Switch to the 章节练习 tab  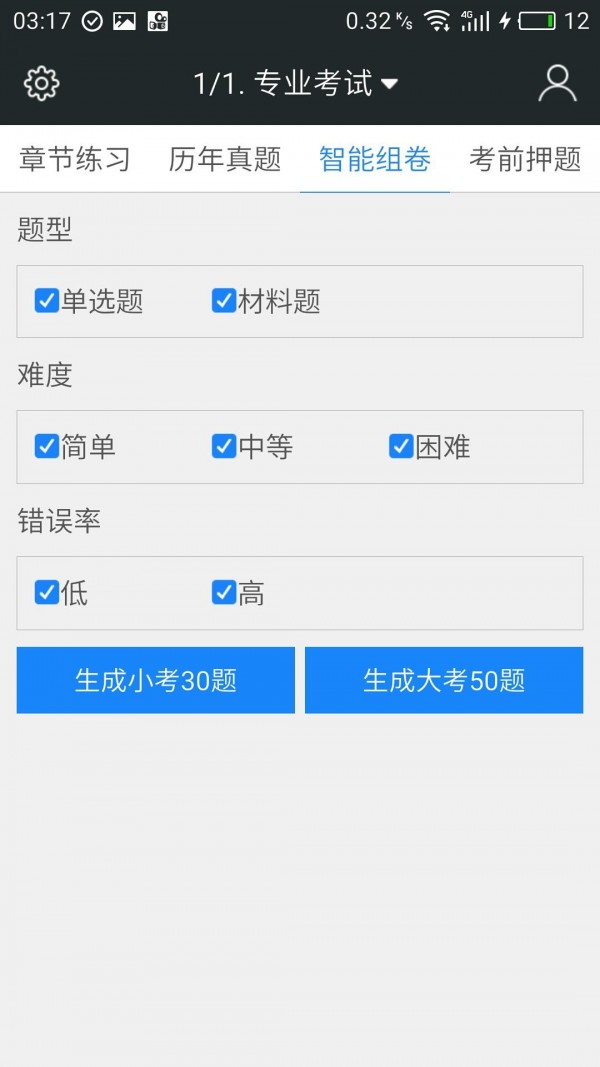(75, 159)
